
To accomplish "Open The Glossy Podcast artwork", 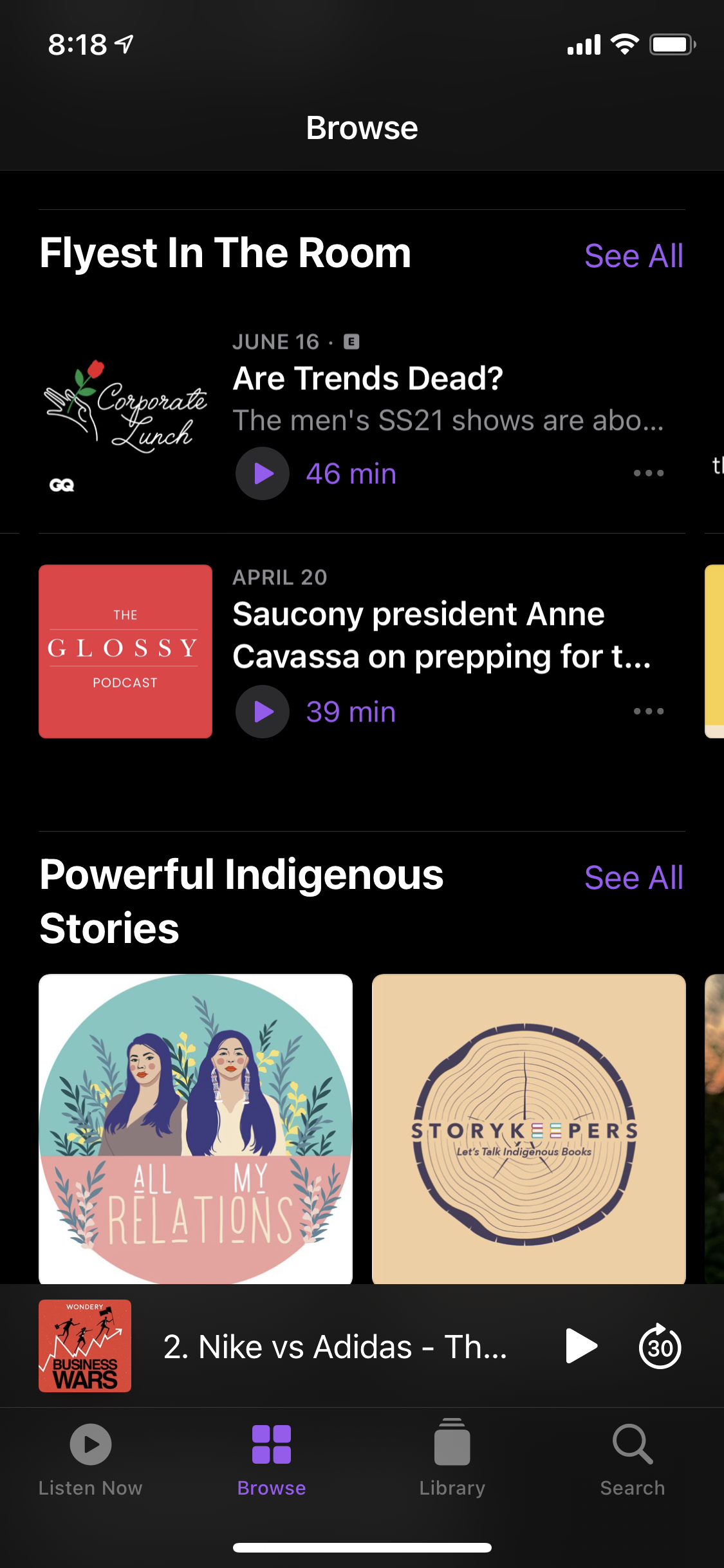I will [125, 651].
